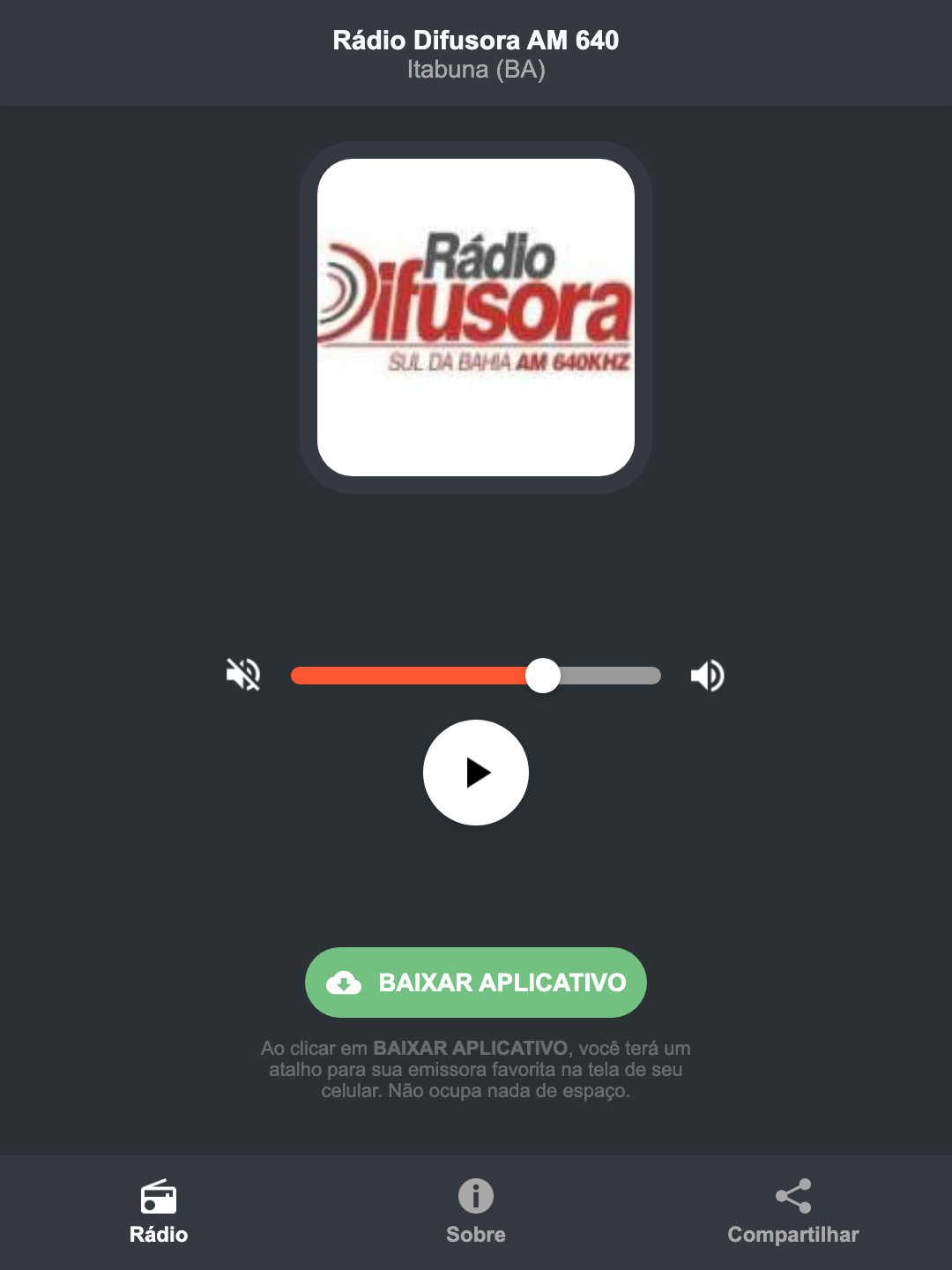Click the bolded BAIXAR APLICATIVO text in description
This screenshot has height=1270, width=952.
click(471, 1049)
